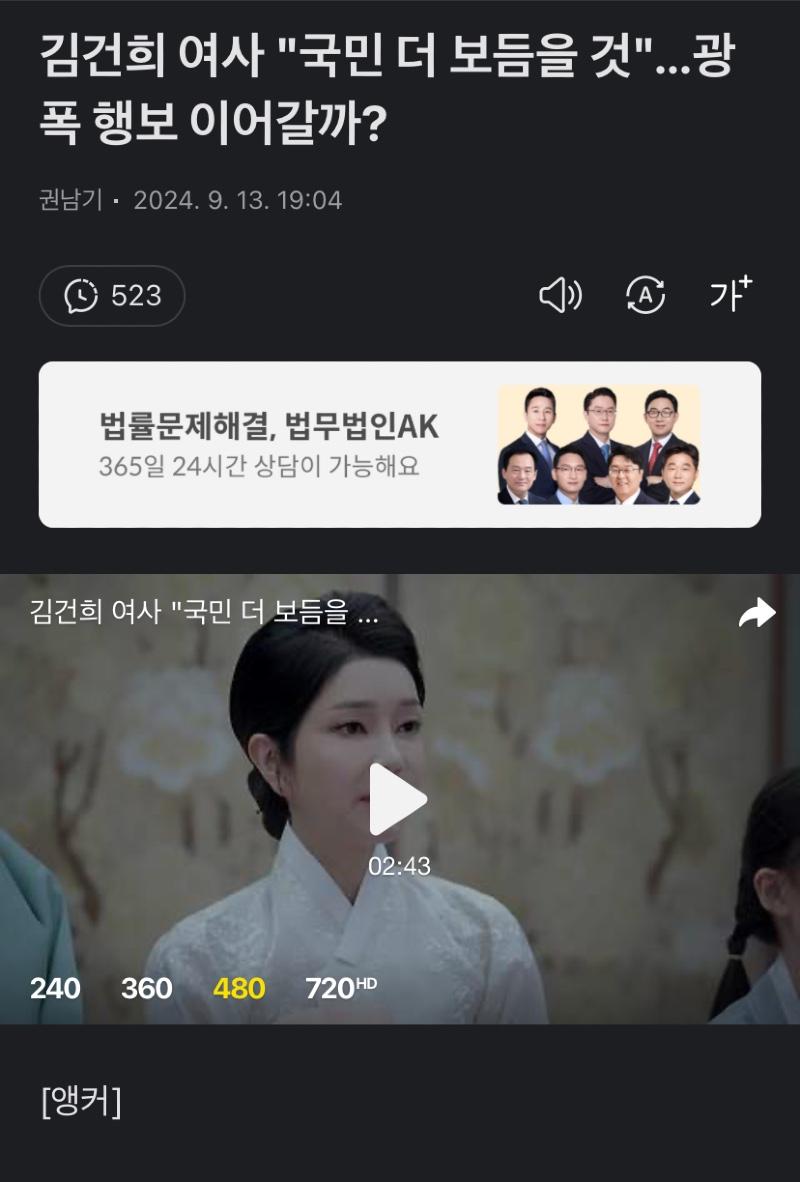Open the 법무법인AK ad banner
800x1182 pixels.
399,444
